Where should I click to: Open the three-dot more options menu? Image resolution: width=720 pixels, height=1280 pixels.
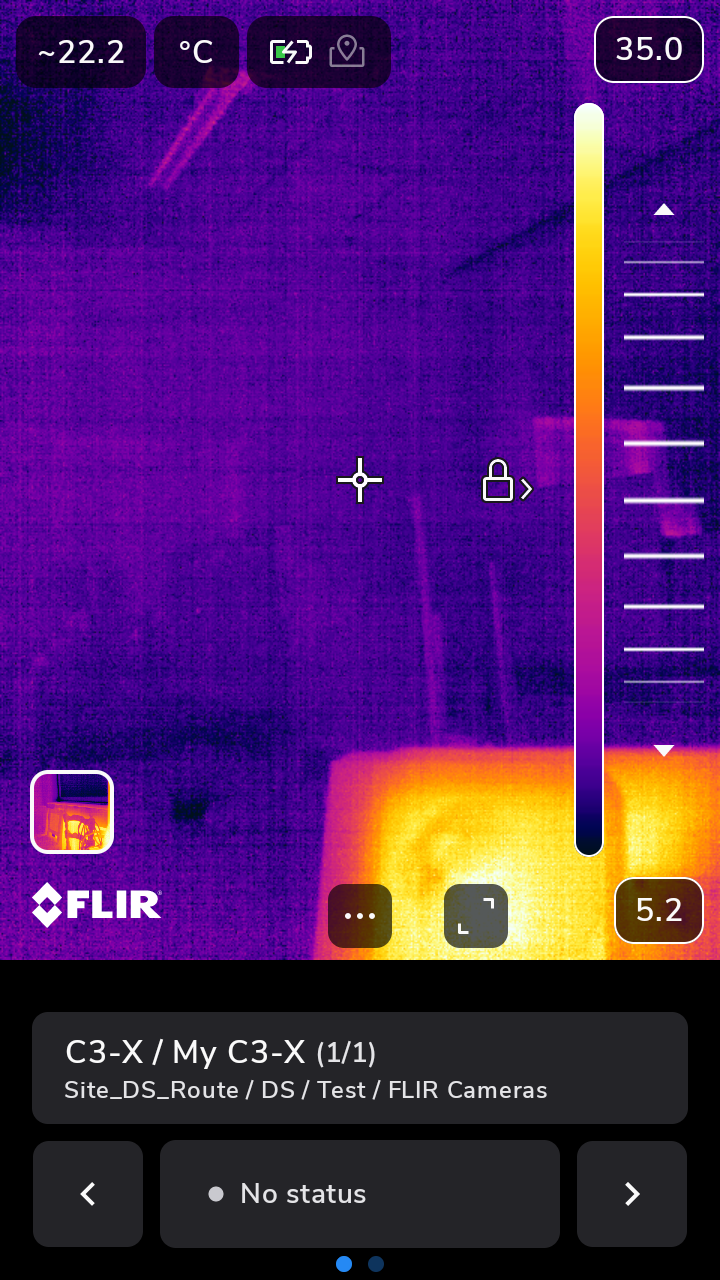point(360,915)
